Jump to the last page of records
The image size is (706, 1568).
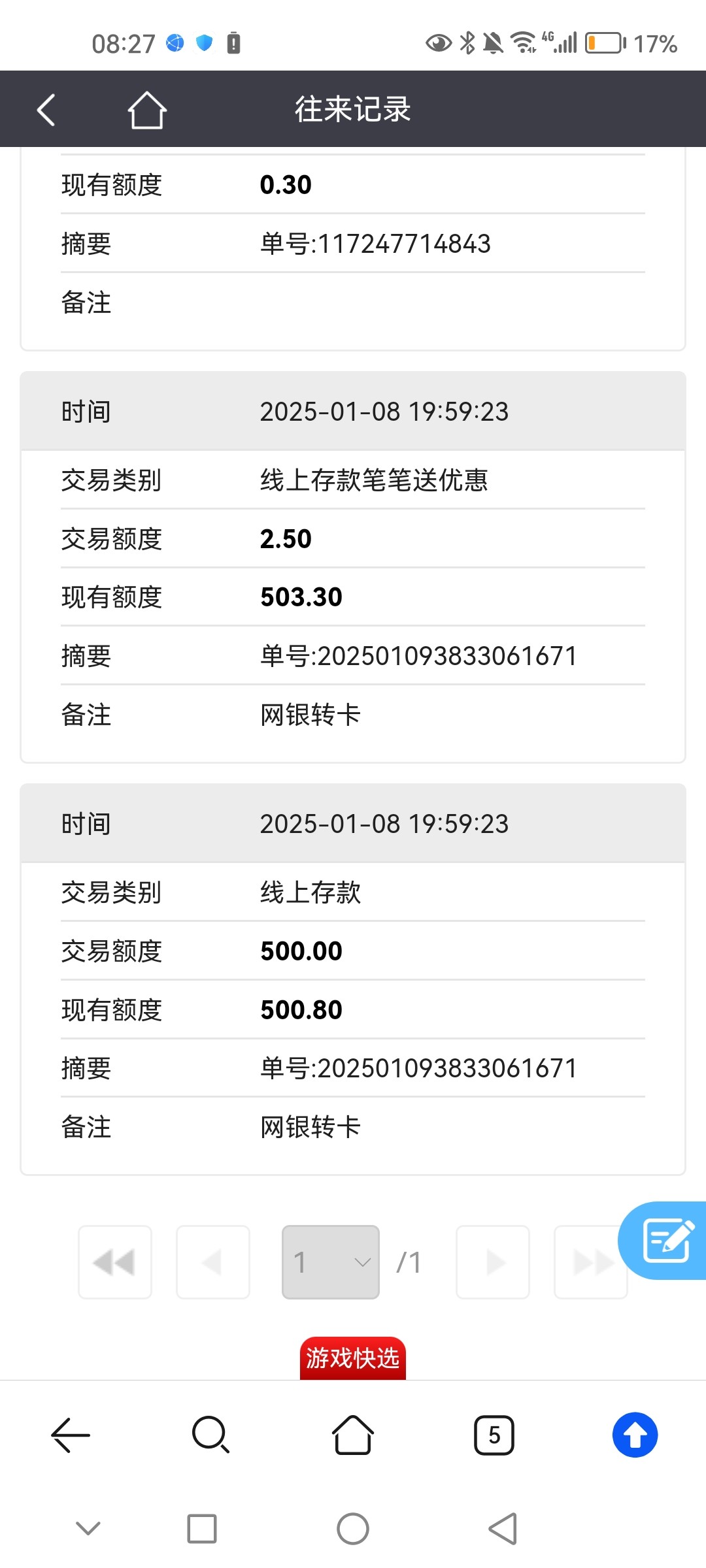click(591, 1262)
